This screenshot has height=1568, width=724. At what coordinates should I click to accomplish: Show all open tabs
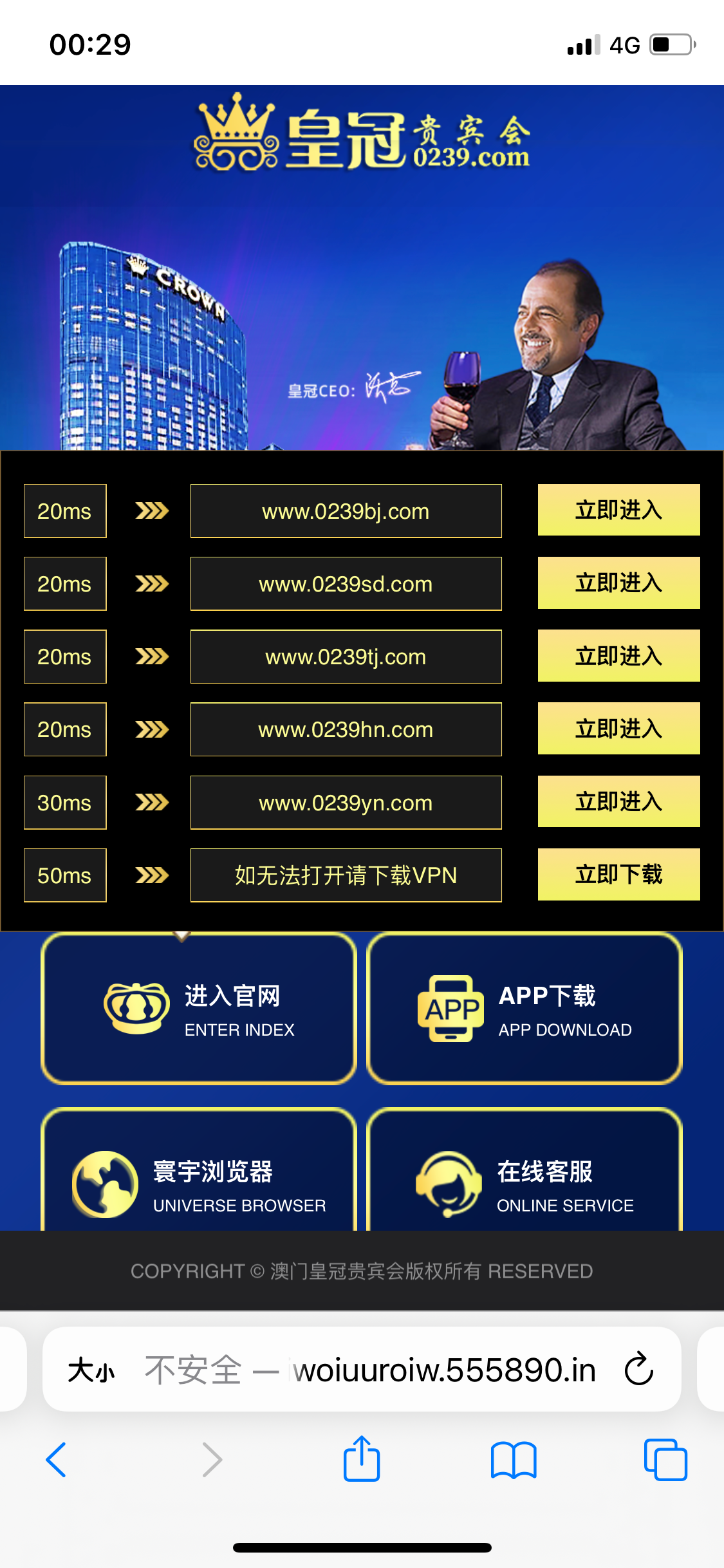pyautogui.click(x=665, y=1459)
